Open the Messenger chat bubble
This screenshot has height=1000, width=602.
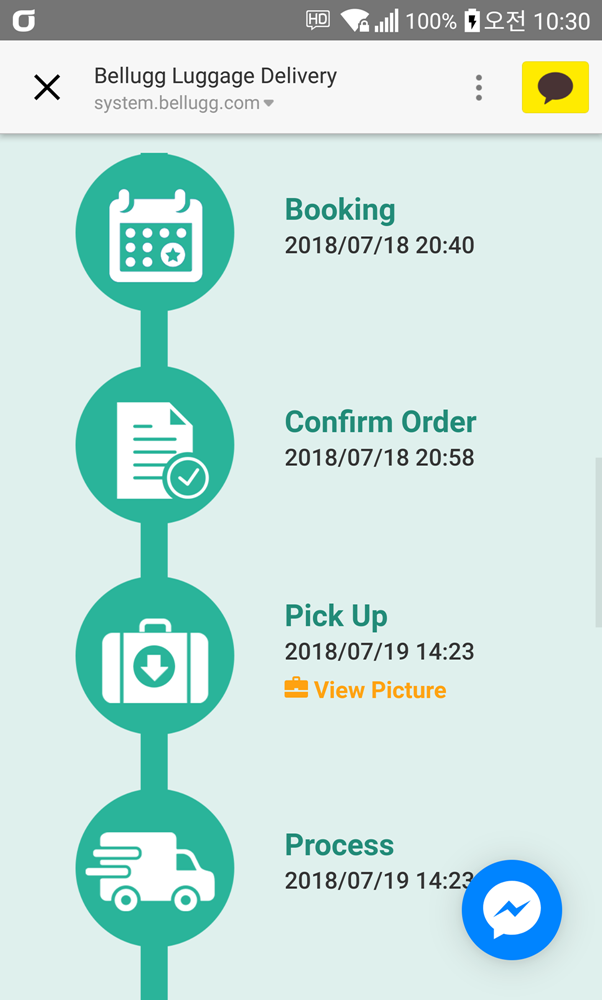pos(511,910)
